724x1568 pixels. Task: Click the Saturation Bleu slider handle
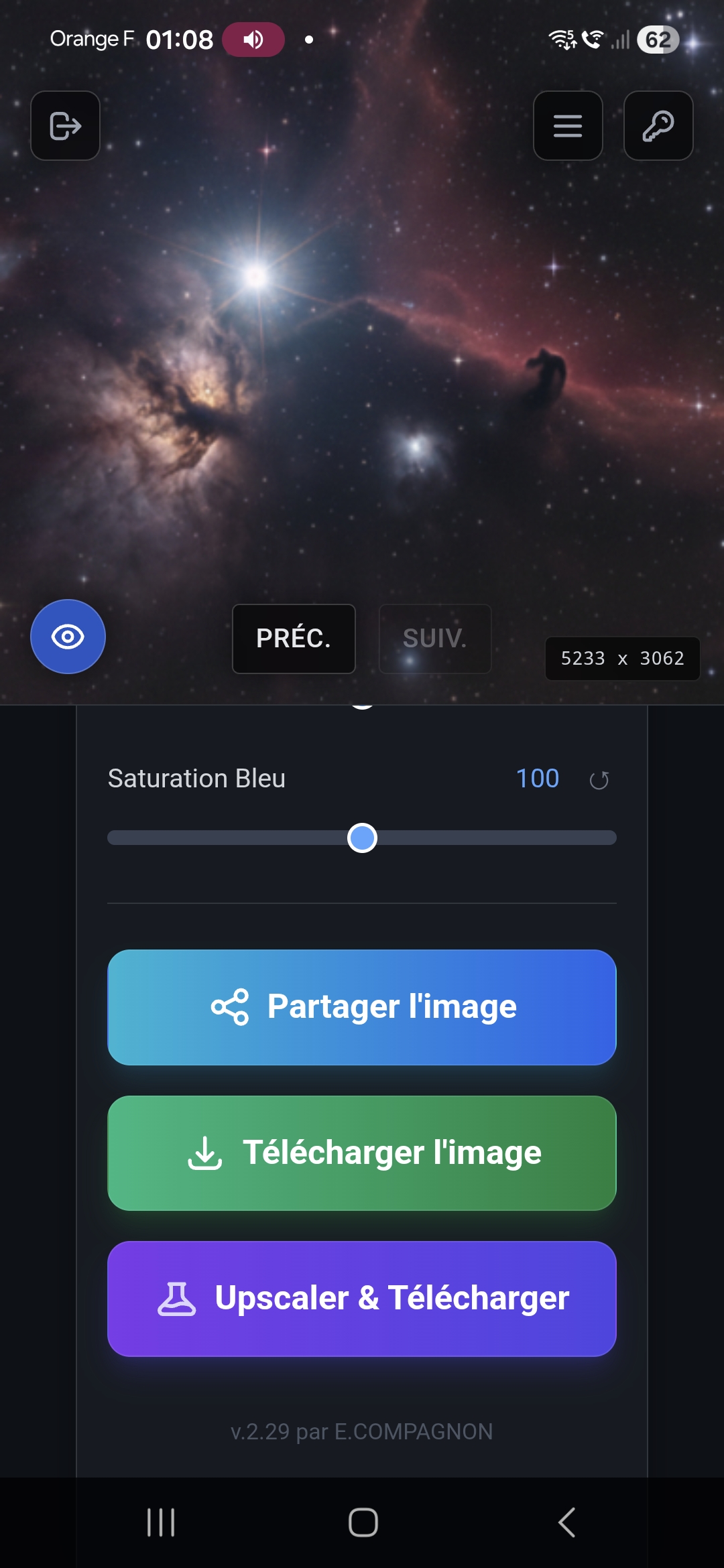[x=363, y=837]
